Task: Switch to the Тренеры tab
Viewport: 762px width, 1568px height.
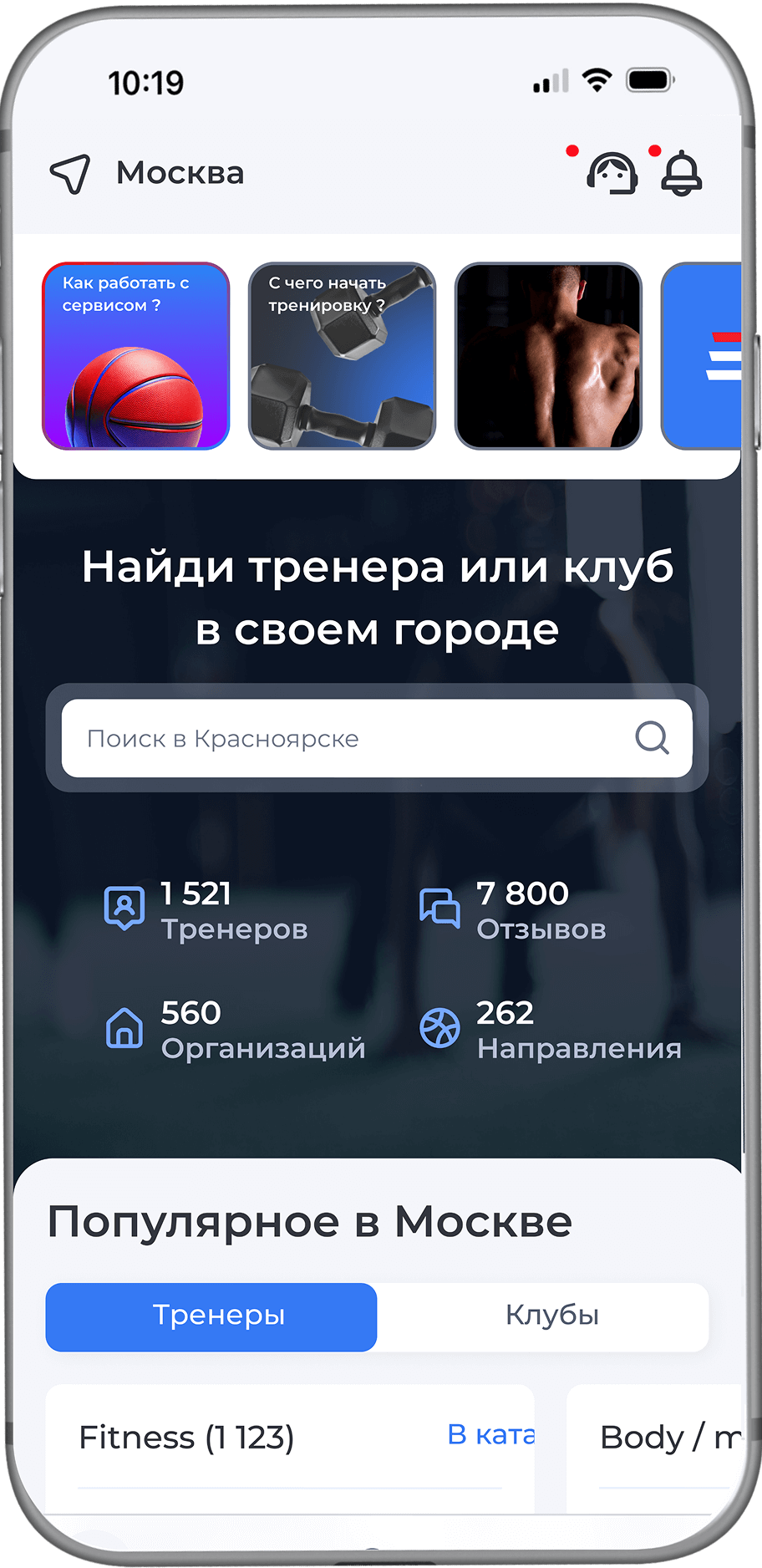Action: [211, 1316]
